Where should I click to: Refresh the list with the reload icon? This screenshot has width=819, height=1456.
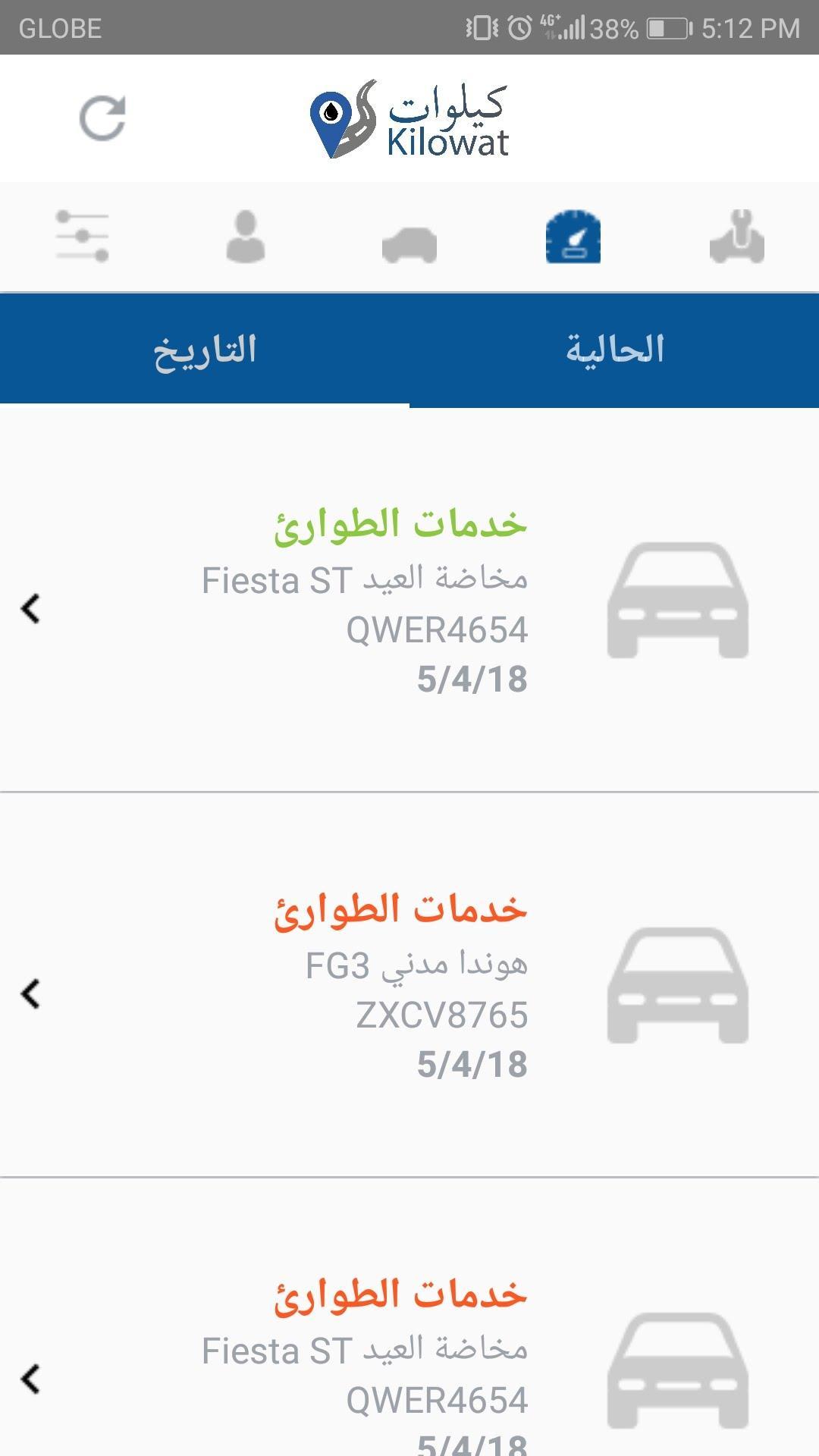(x=102, y=118)
